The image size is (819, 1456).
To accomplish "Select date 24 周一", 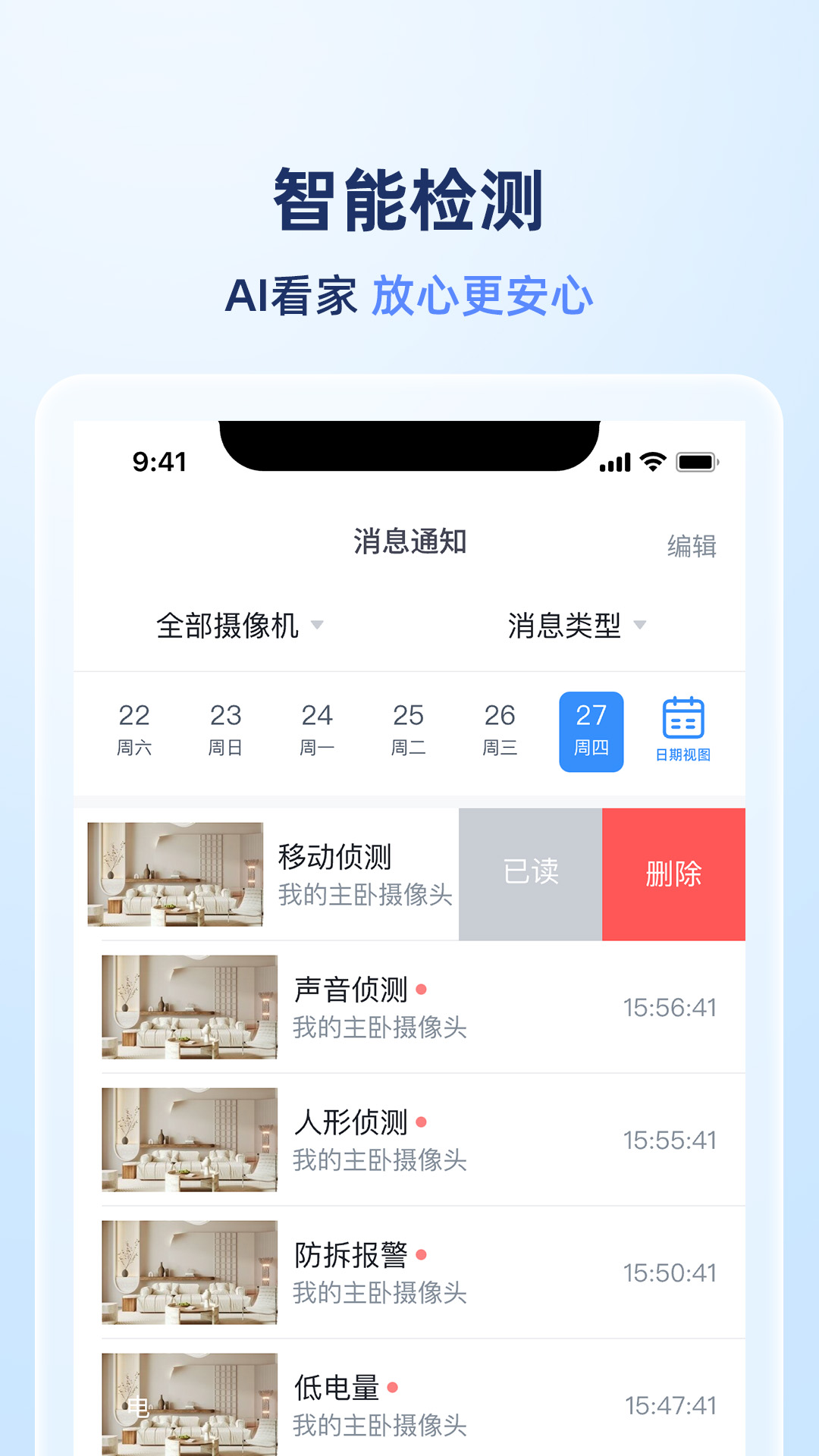I will click(318, 728).
